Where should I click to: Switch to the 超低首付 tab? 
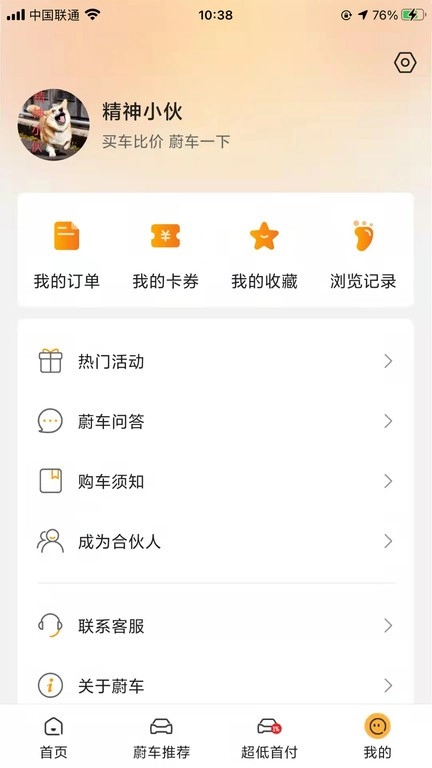(x=269, y=737)
